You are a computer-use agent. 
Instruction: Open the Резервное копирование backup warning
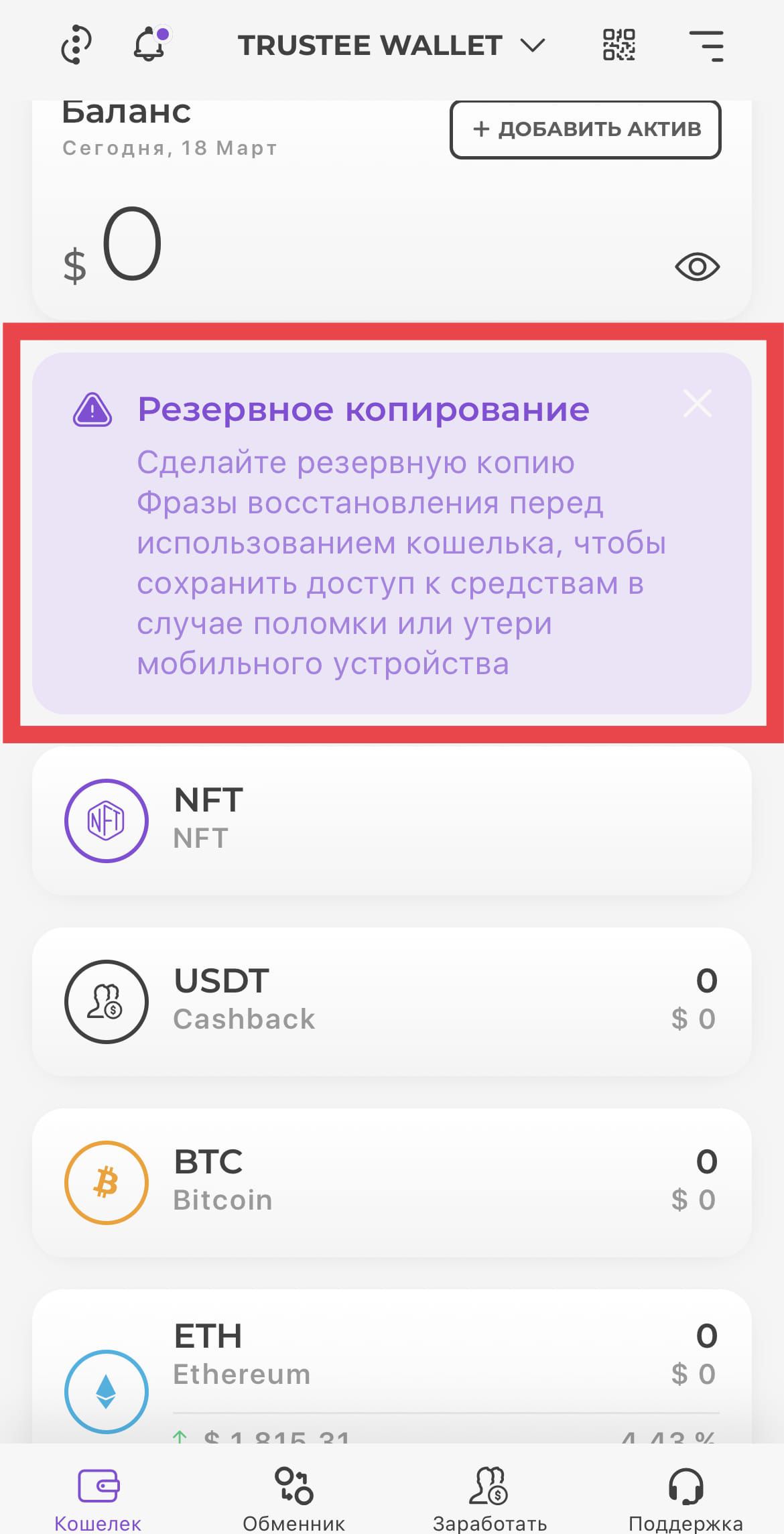pyautogui.click(x=391, y=533)
